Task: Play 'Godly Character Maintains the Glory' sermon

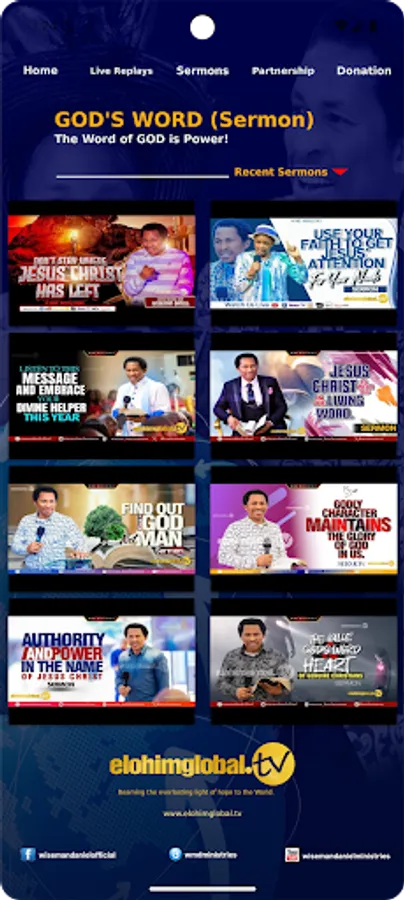Action: pyautogui.click(x=304, y=529)
